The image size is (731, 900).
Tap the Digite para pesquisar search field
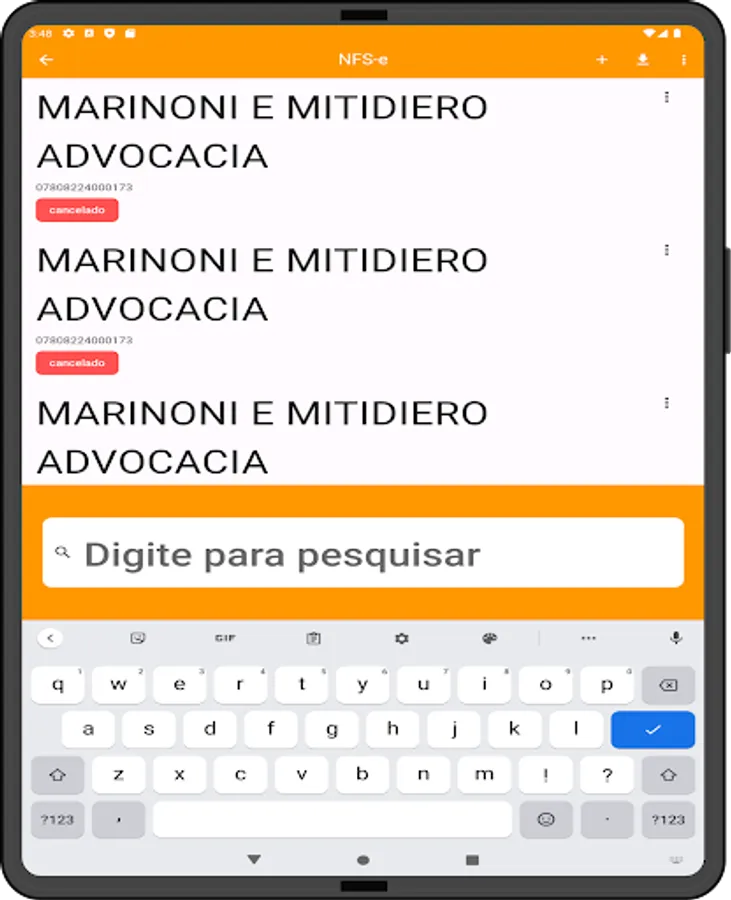click(365, 552)
